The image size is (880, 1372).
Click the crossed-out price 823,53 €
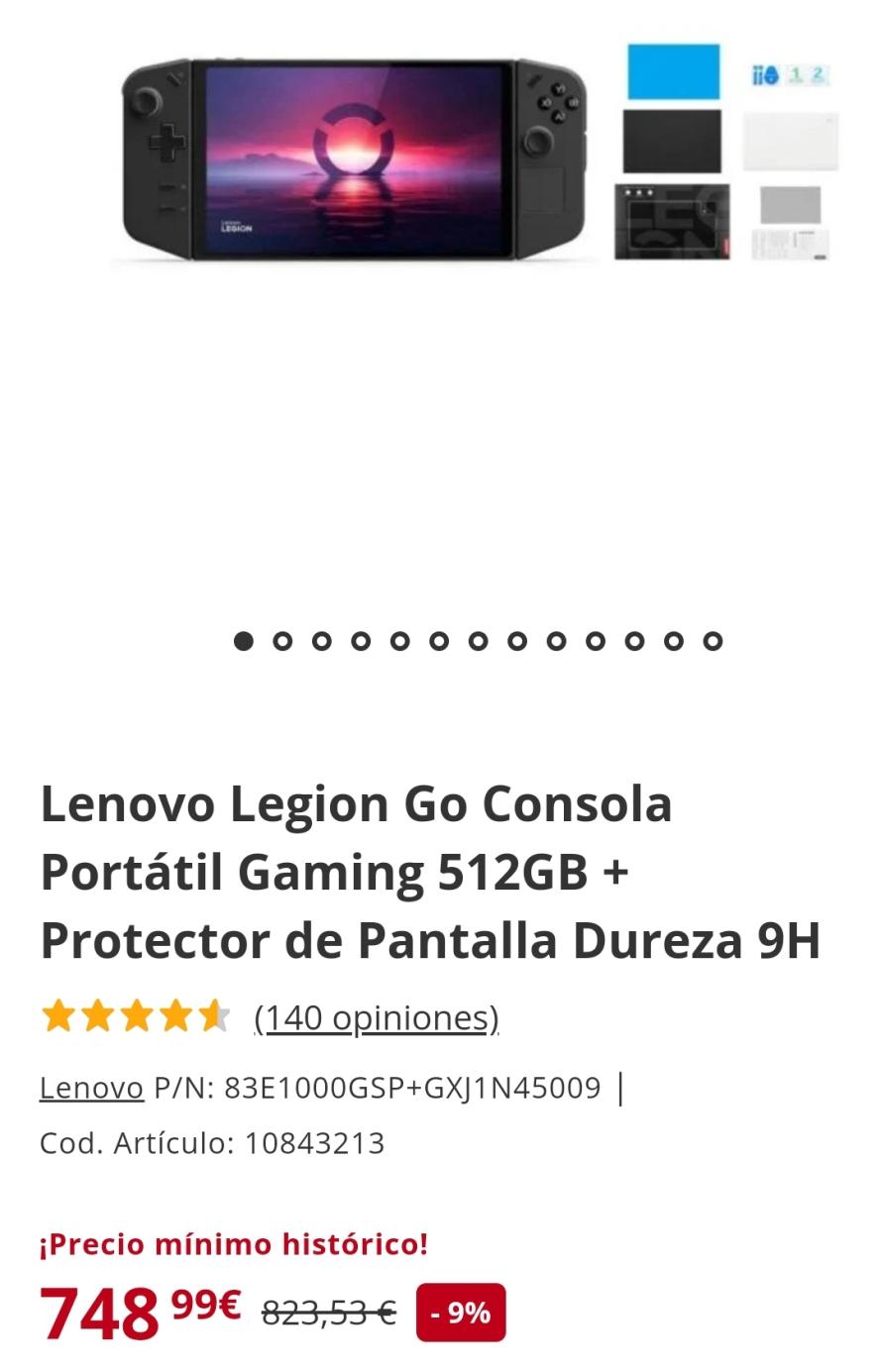(x=327, y=1312)
